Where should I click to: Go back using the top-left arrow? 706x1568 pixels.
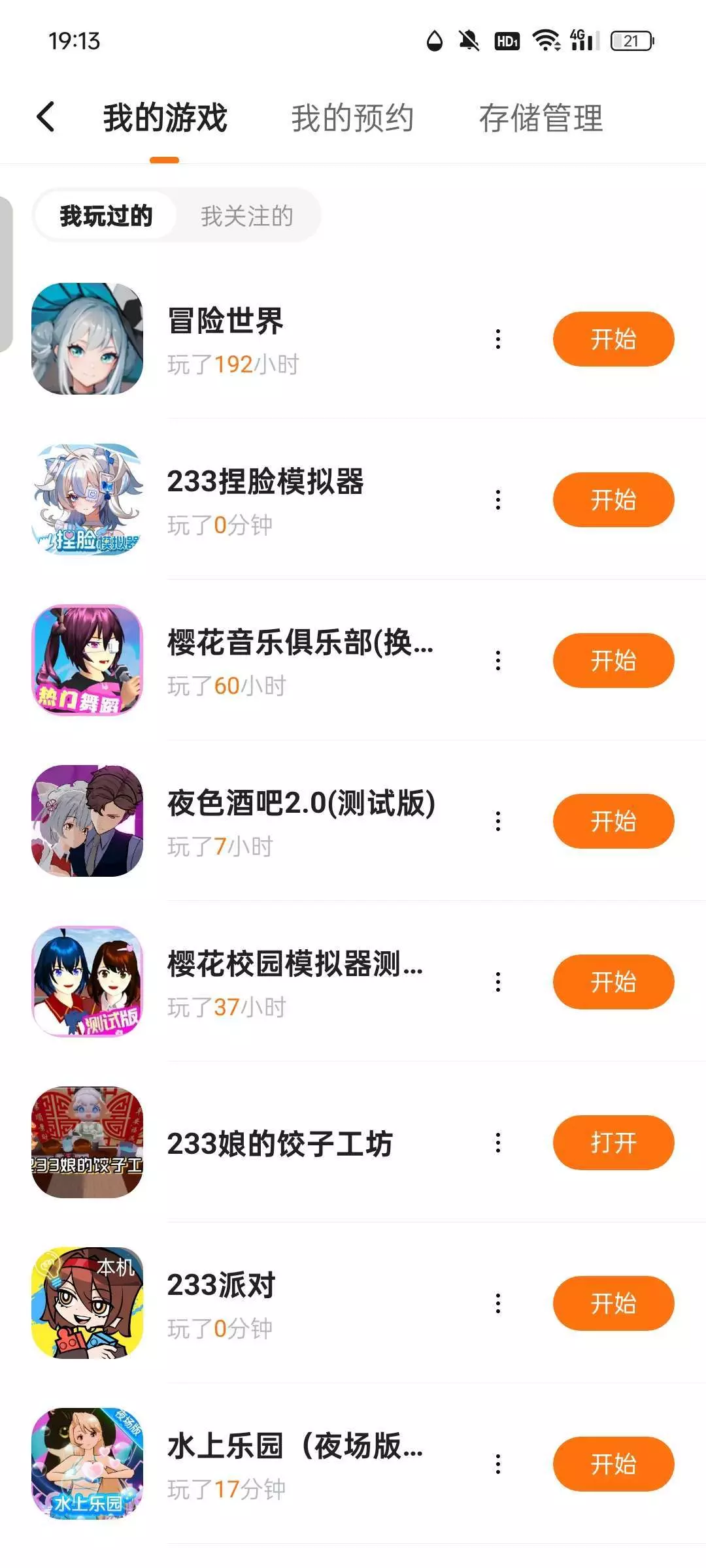pos(46,118)
